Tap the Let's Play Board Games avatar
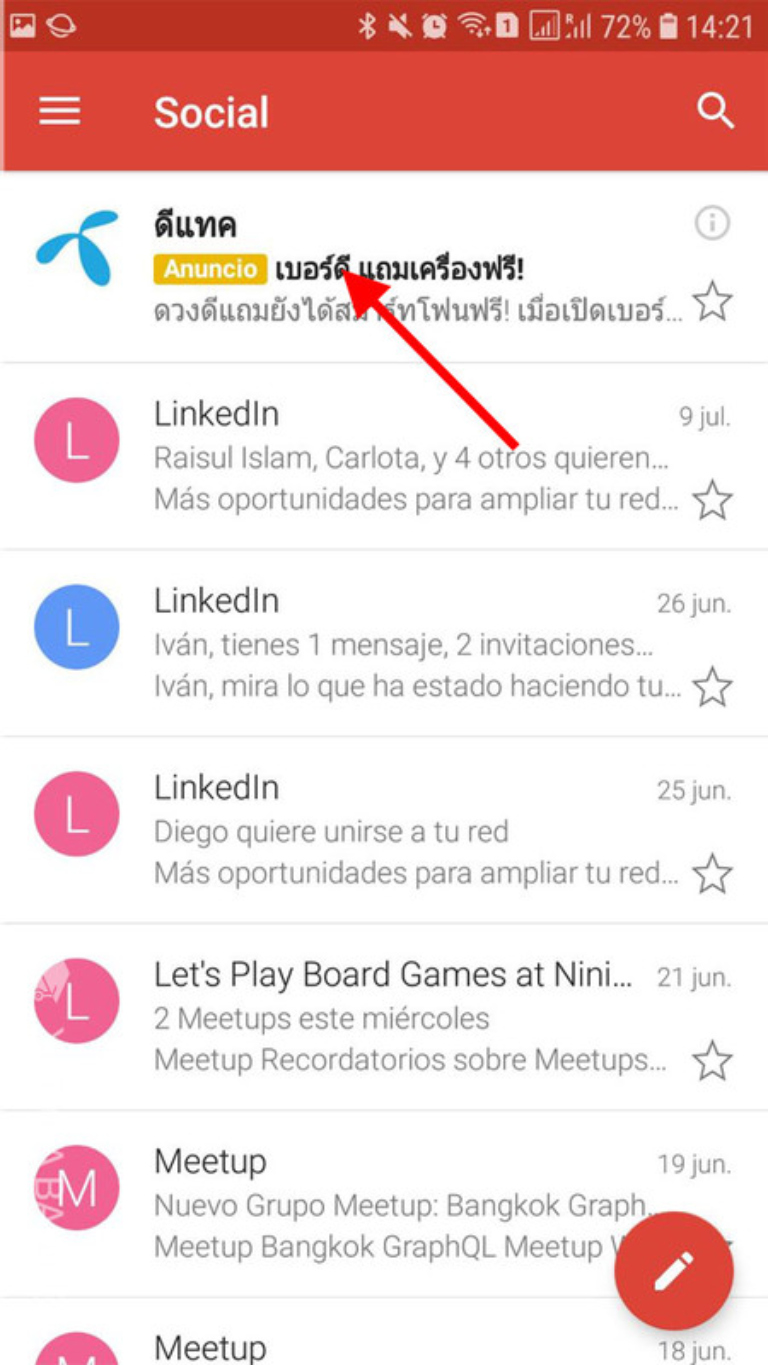 coord(76,1000)
